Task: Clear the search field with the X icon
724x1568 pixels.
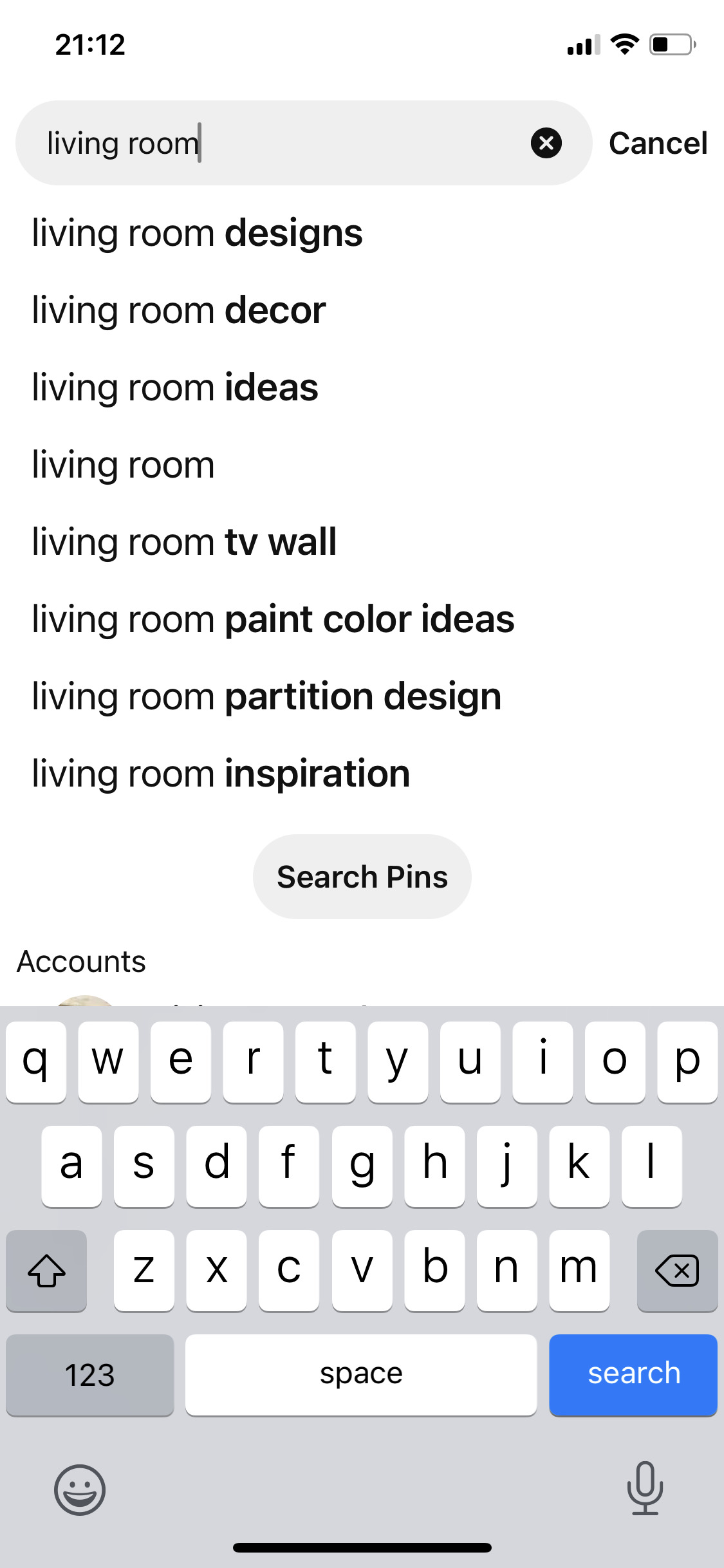Action: [x=546, y=143]
